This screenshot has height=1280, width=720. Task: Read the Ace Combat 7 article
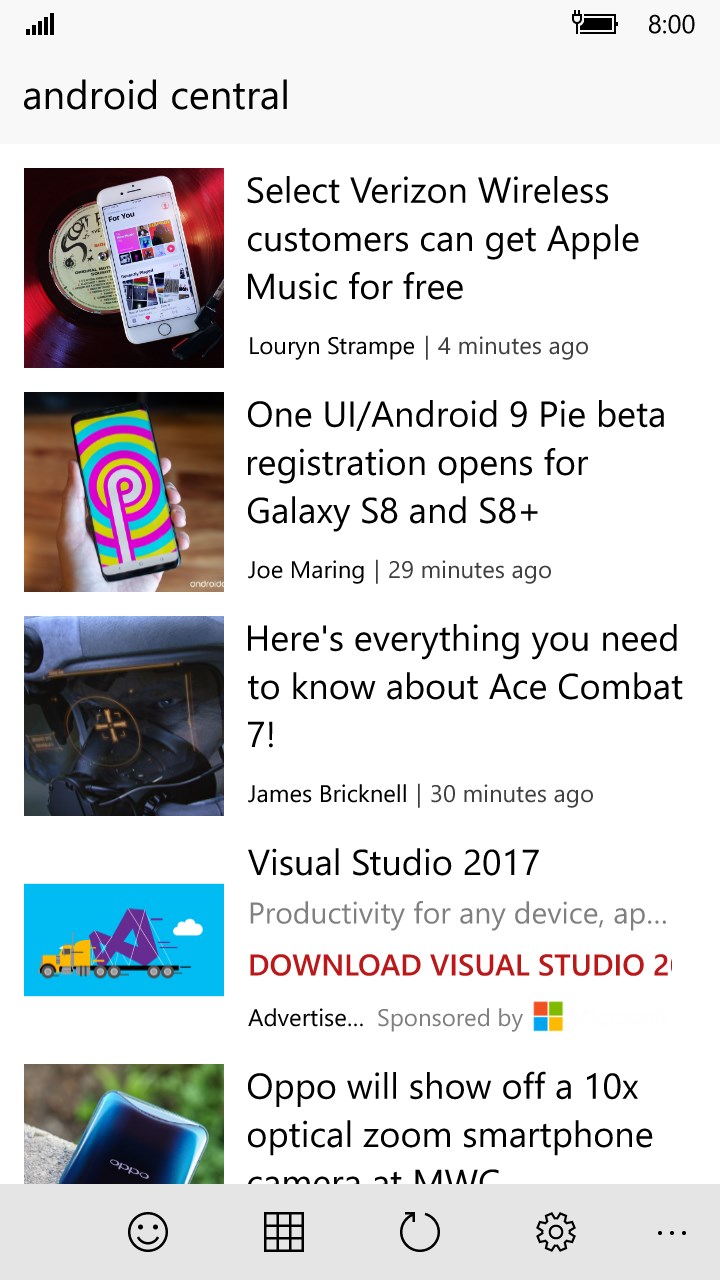pos(464,686)
